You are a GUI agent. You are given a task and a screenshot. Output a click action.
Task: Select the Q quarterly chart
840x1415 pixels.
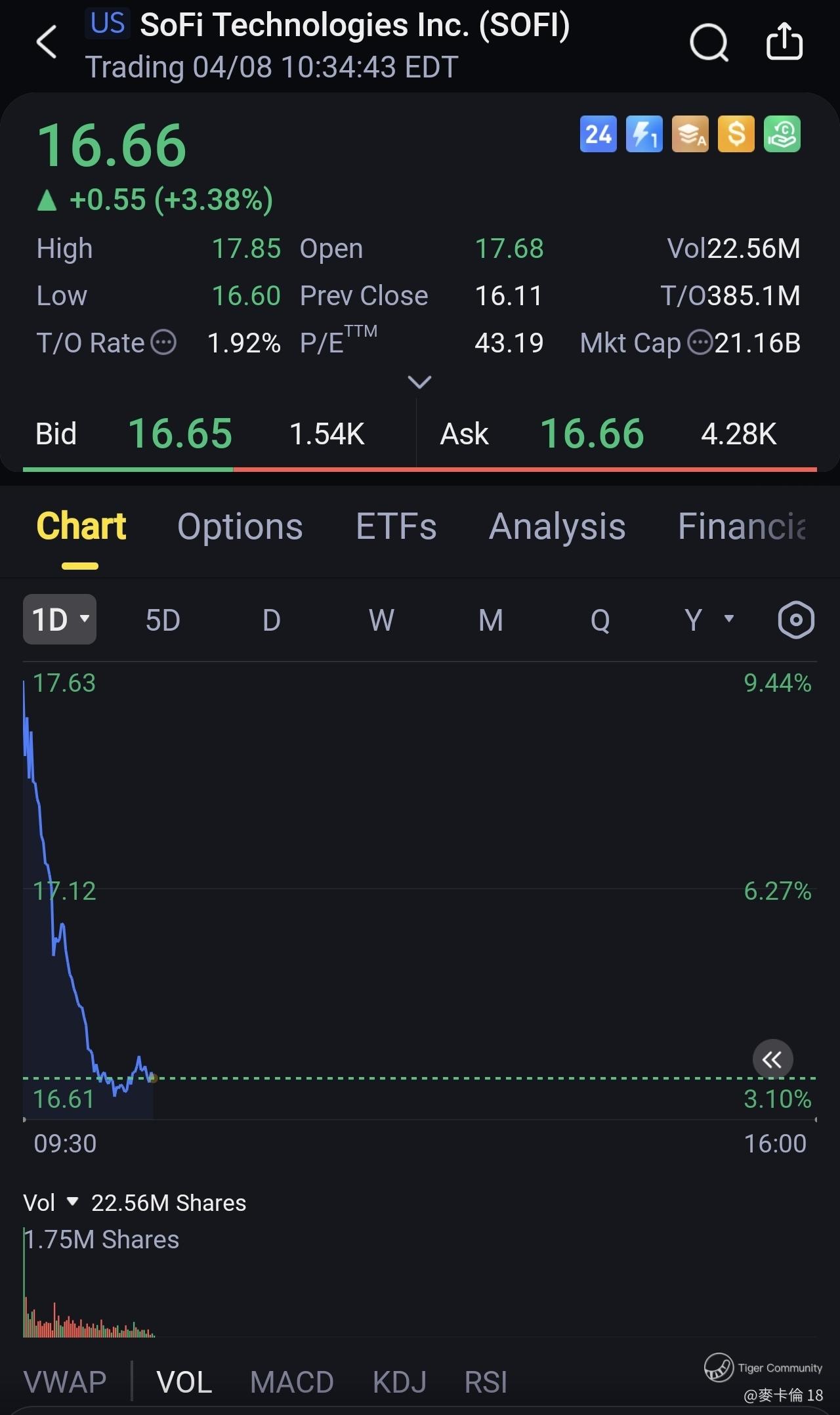point(600,620)
